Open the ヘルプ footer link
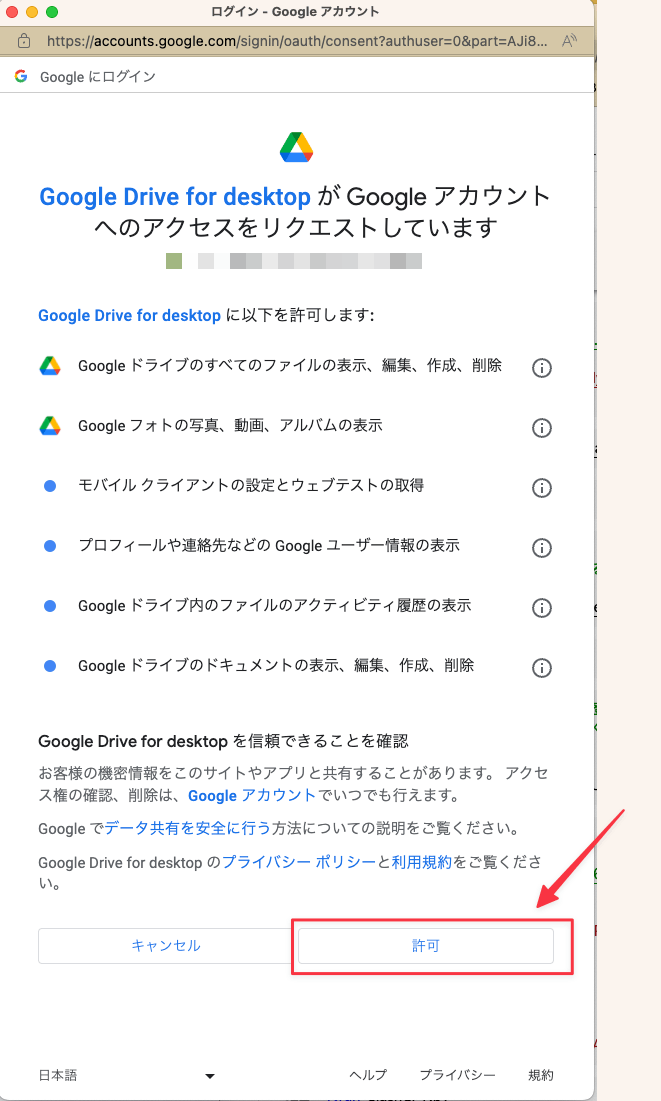This screenshot has width=661, height=1101. pyautogui.click(x=368, y=1075)
